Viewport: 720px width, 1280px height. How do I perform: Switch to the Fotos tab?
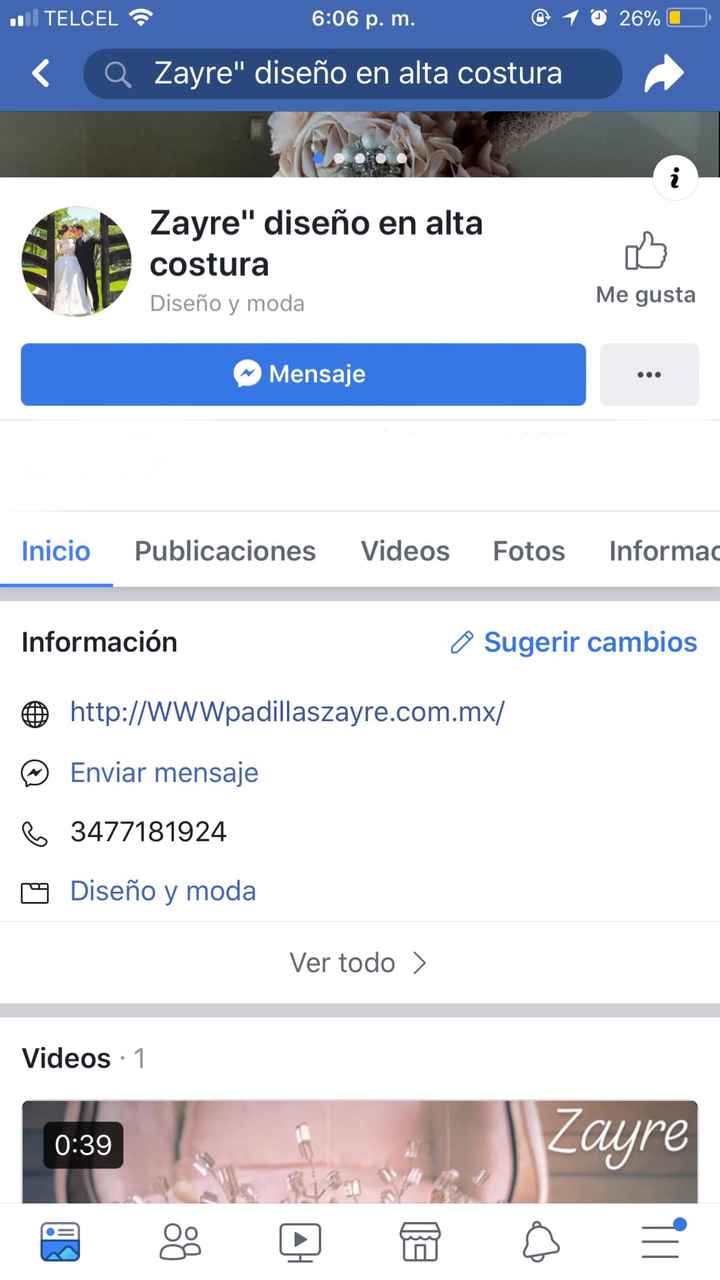coord(528,551)
